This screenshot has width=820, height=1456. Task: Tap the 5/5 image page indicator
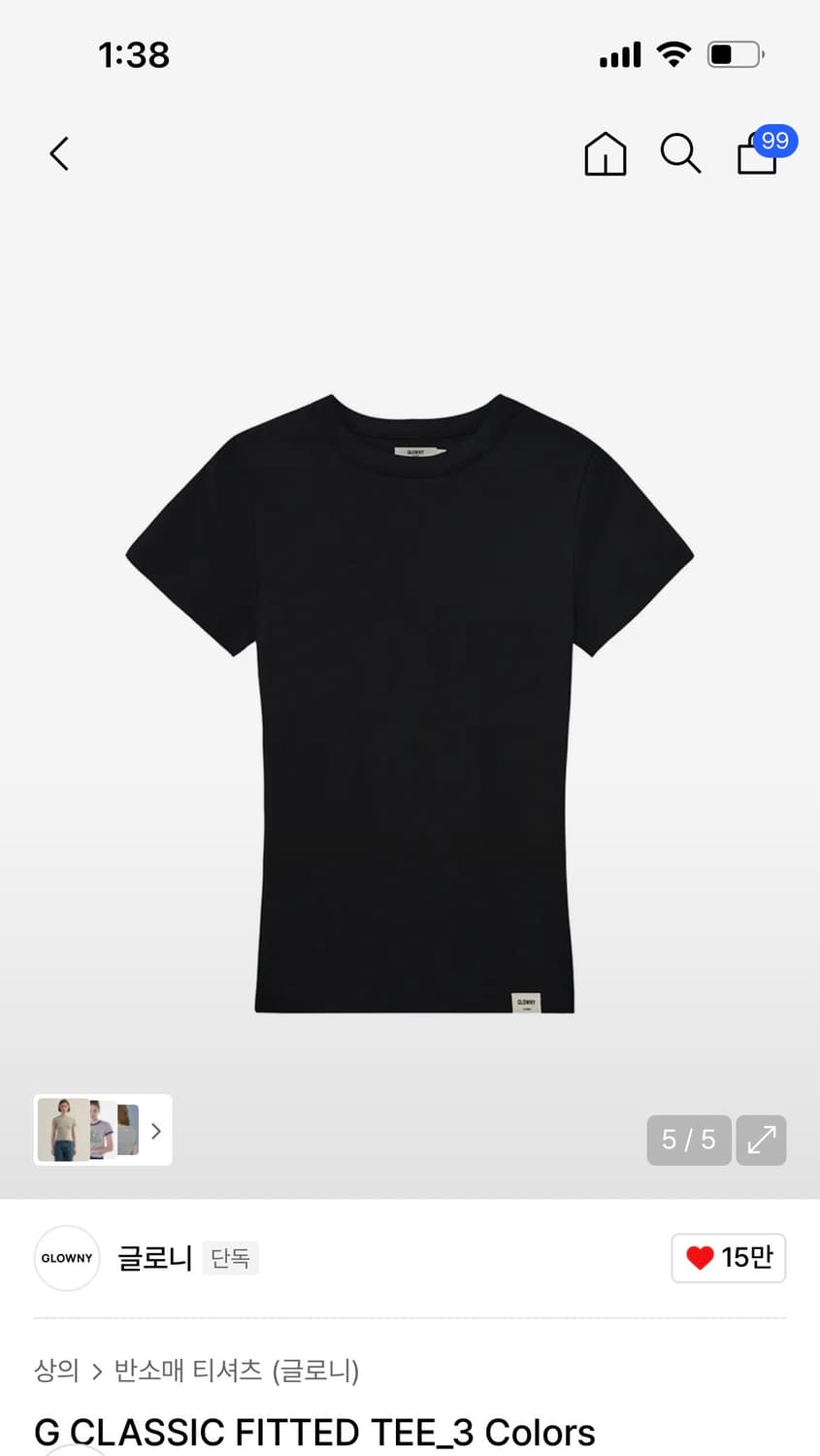pyautogui.click(x=689, y=1140)
